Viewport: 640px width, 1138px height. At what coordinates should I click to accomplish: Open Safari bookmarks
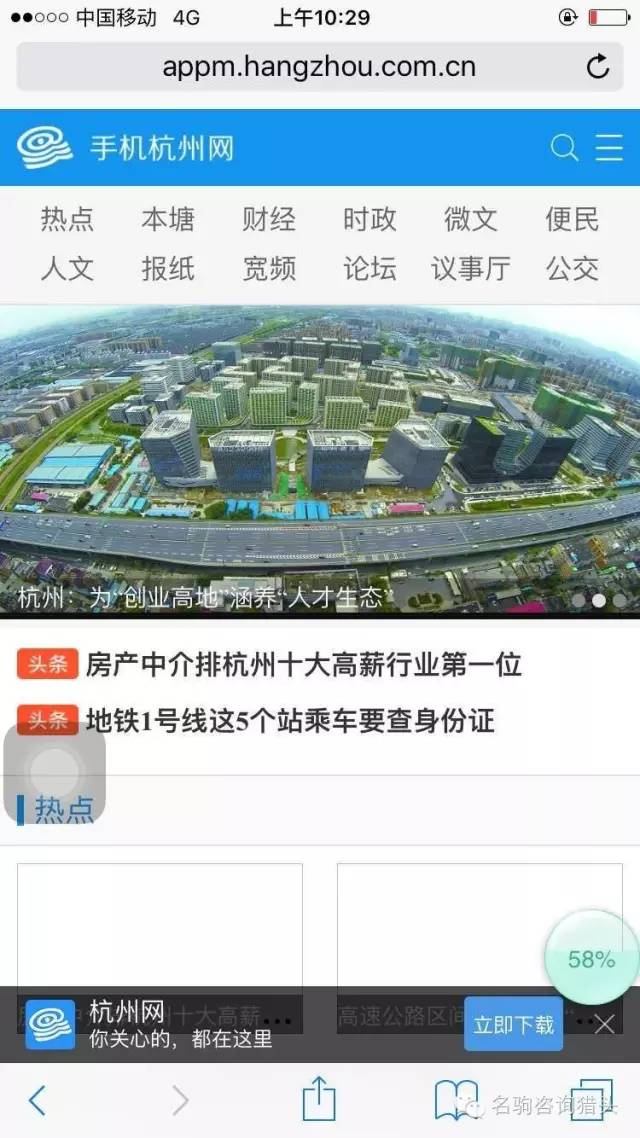pos(456,1100)
